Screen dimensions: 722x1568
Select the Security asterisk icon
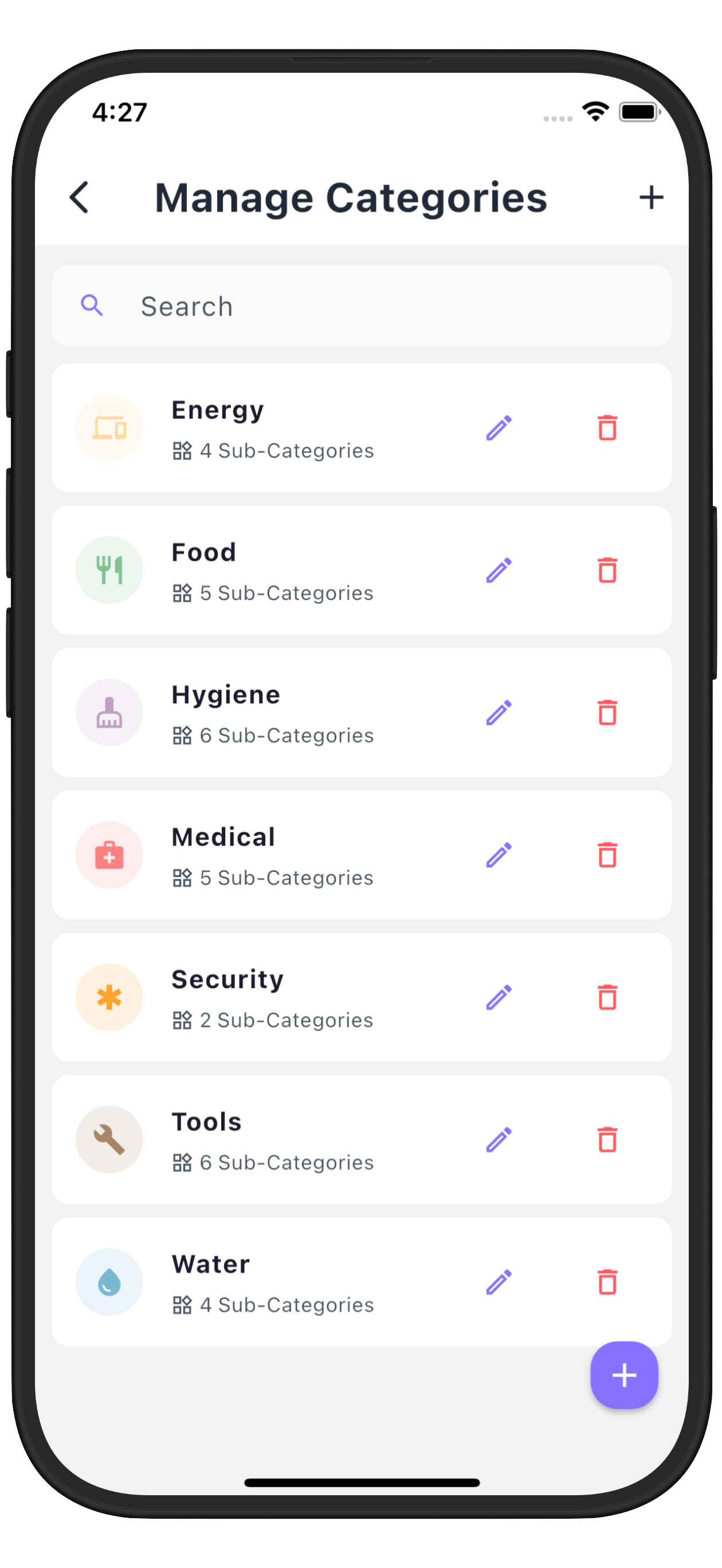click(x=109, y=997)
